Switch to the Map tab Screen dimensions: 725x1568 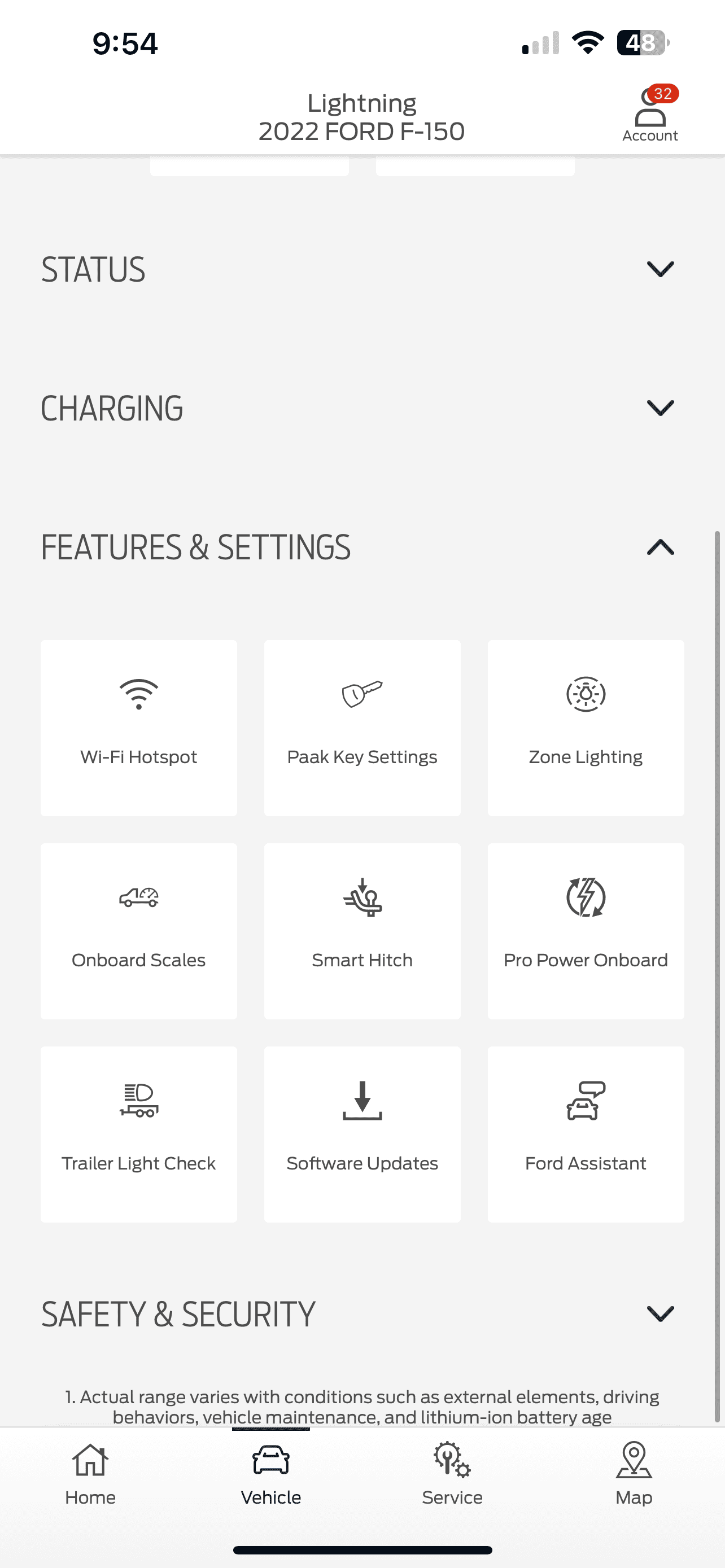(634, 1474)
